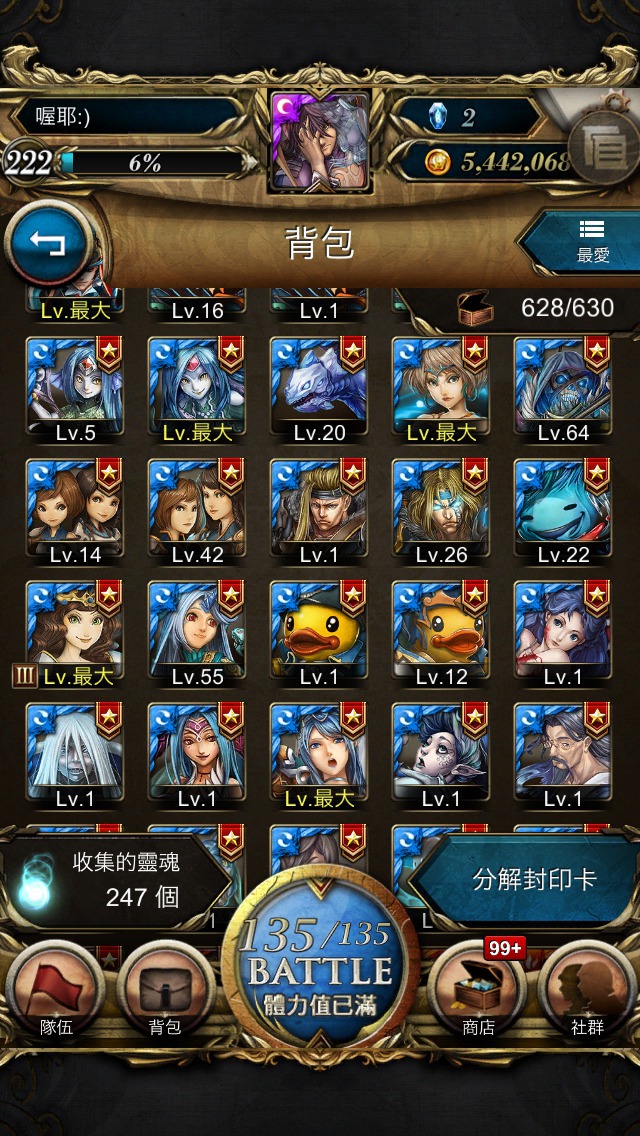640x1136 pixels.
Task: Open the Lv.5 blue-haired mermaid card
Action: 75,390
